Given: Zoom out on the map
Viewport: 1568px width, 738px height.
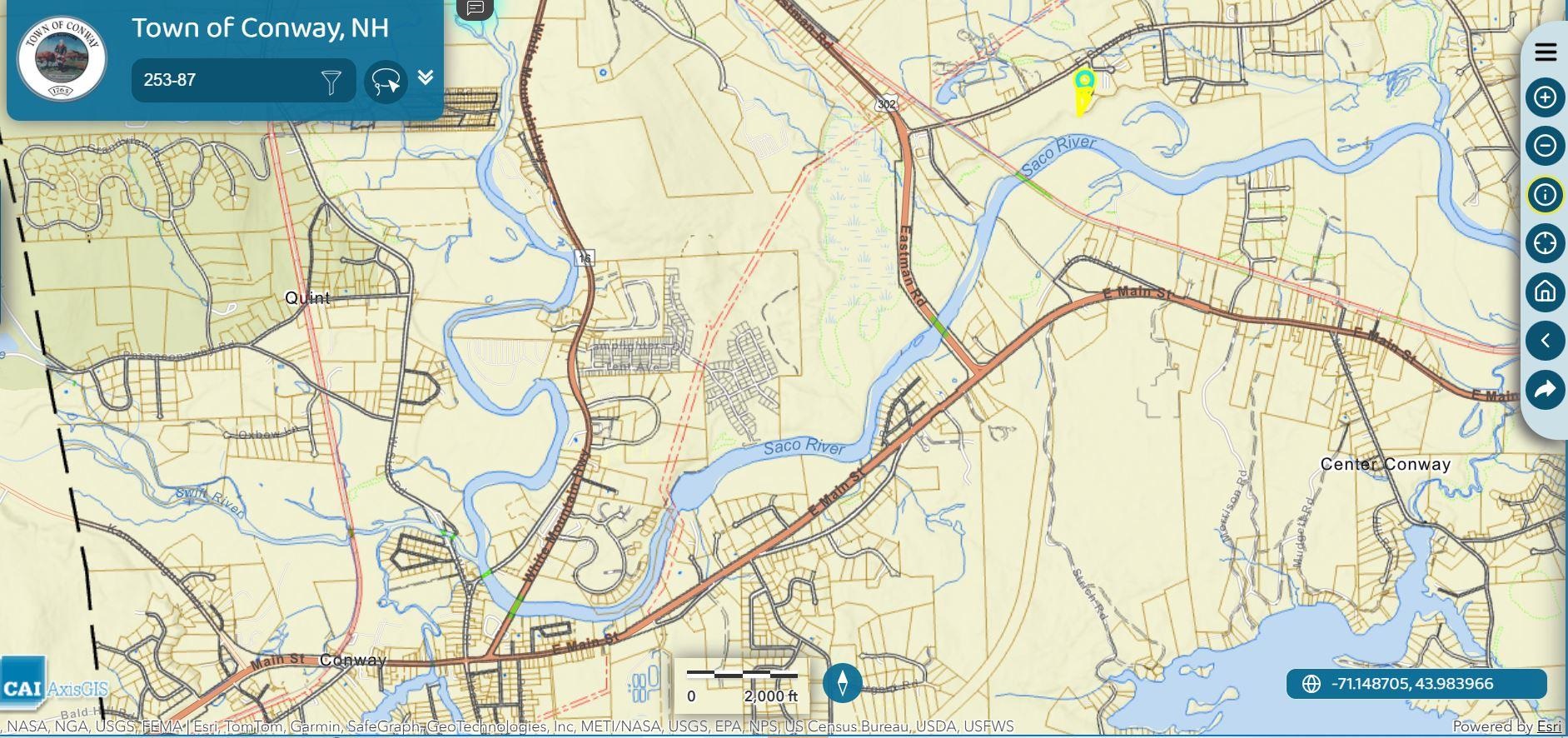Looking at the screenshot, I should tap(1545, 146).
